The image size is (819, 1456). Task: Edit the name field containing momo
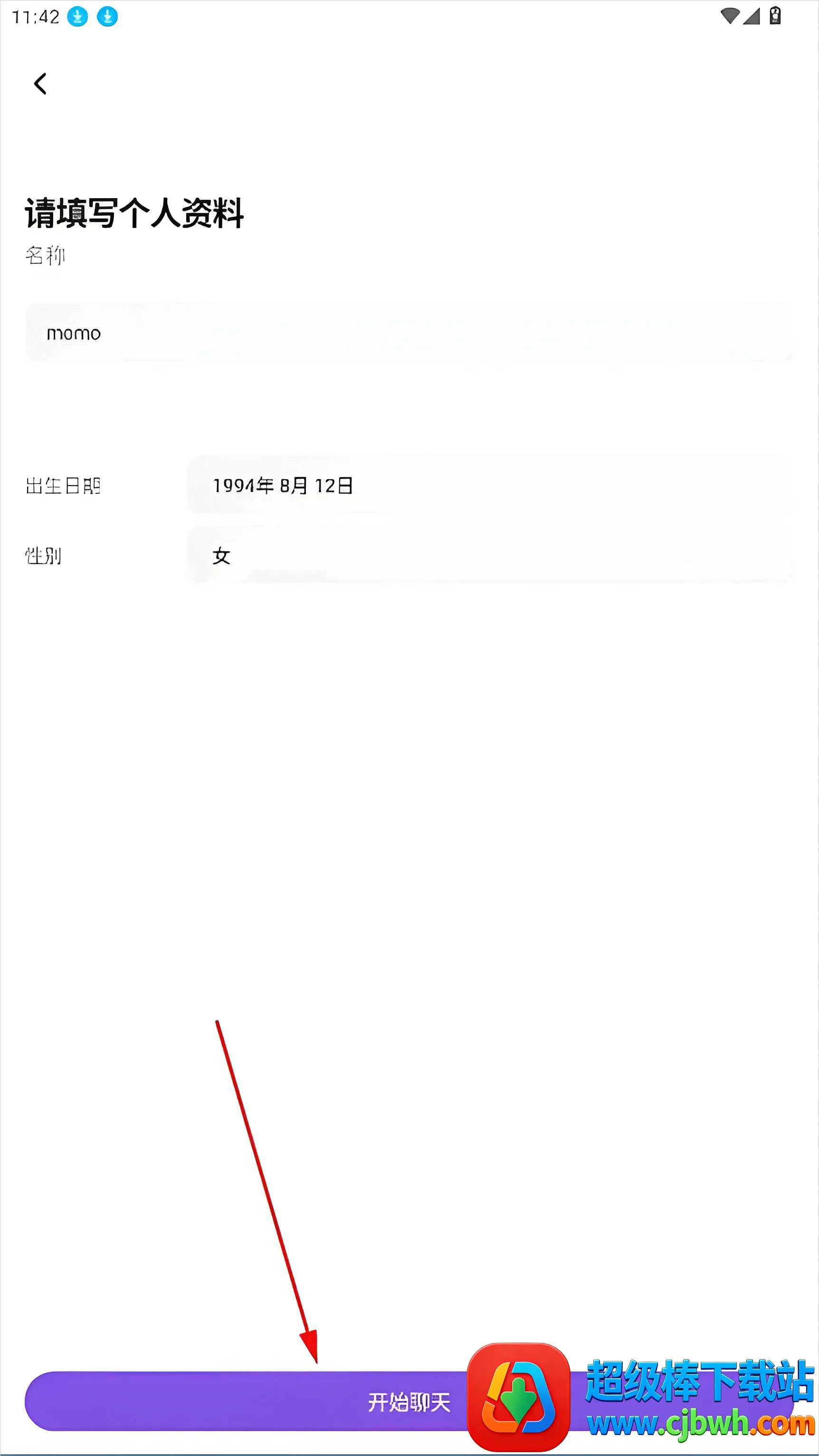[409, 333]
